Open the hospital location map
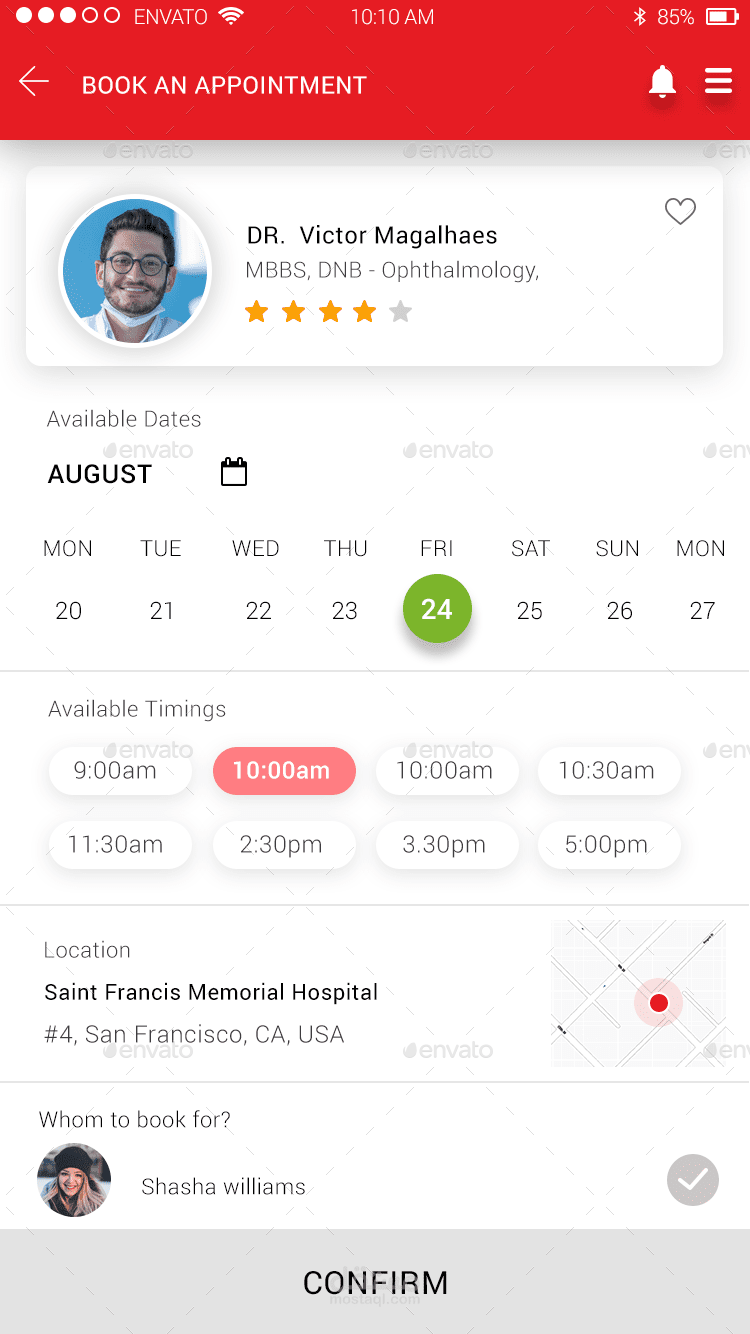750x1334 pixels. click(x=638, y=993)
